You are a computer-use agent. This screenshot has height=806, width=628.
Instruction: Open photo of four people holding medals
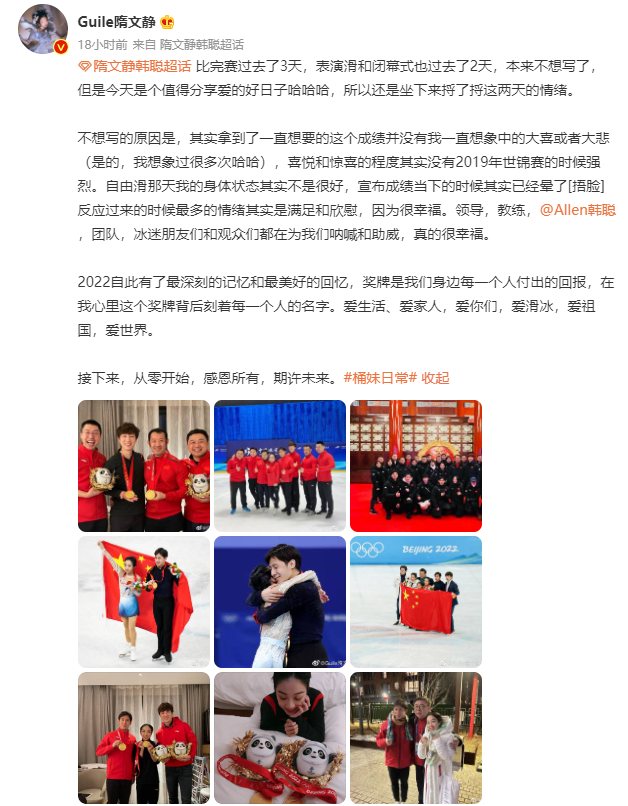(x=144, y=466)
